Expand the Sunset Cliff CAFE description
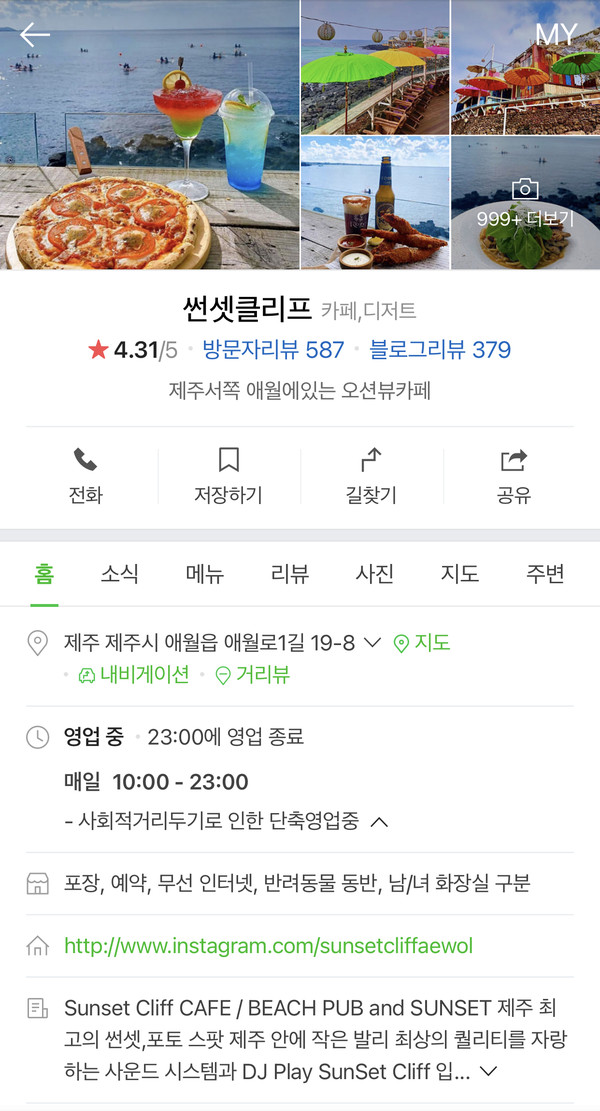Screen dimensions: 600x1111 489,1071
